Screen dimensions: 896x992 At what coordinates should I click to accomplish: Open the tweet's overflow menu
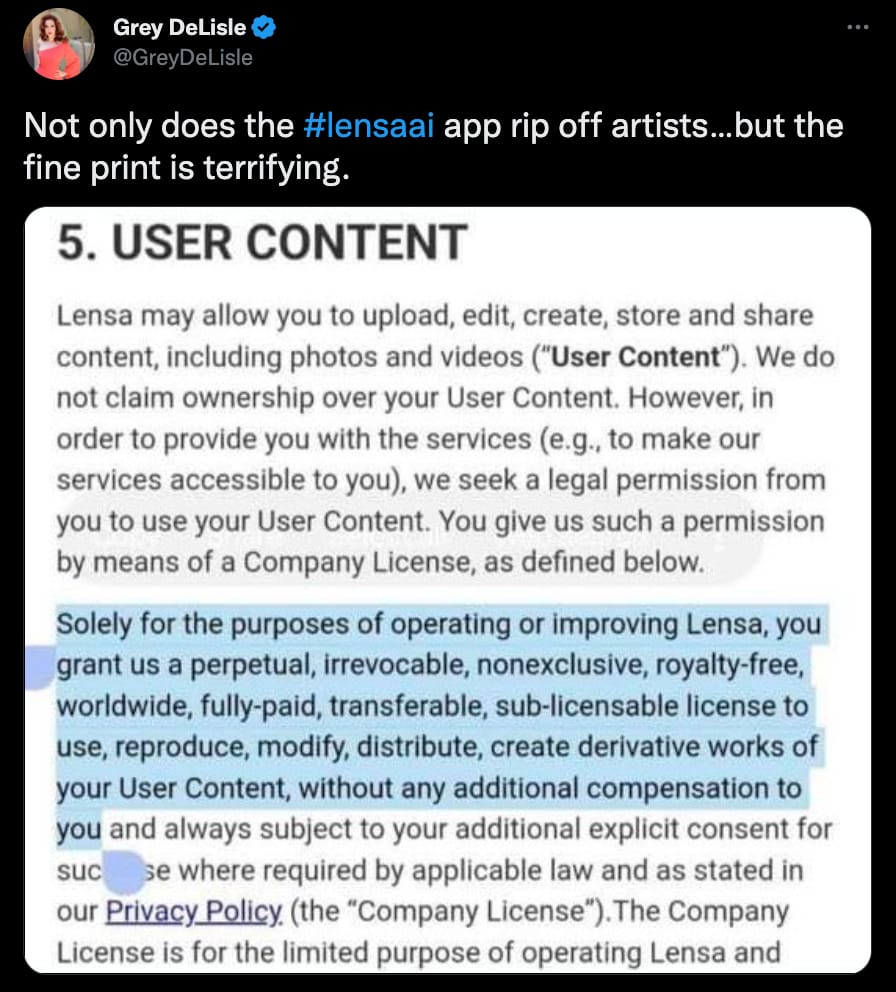[857, 27]
